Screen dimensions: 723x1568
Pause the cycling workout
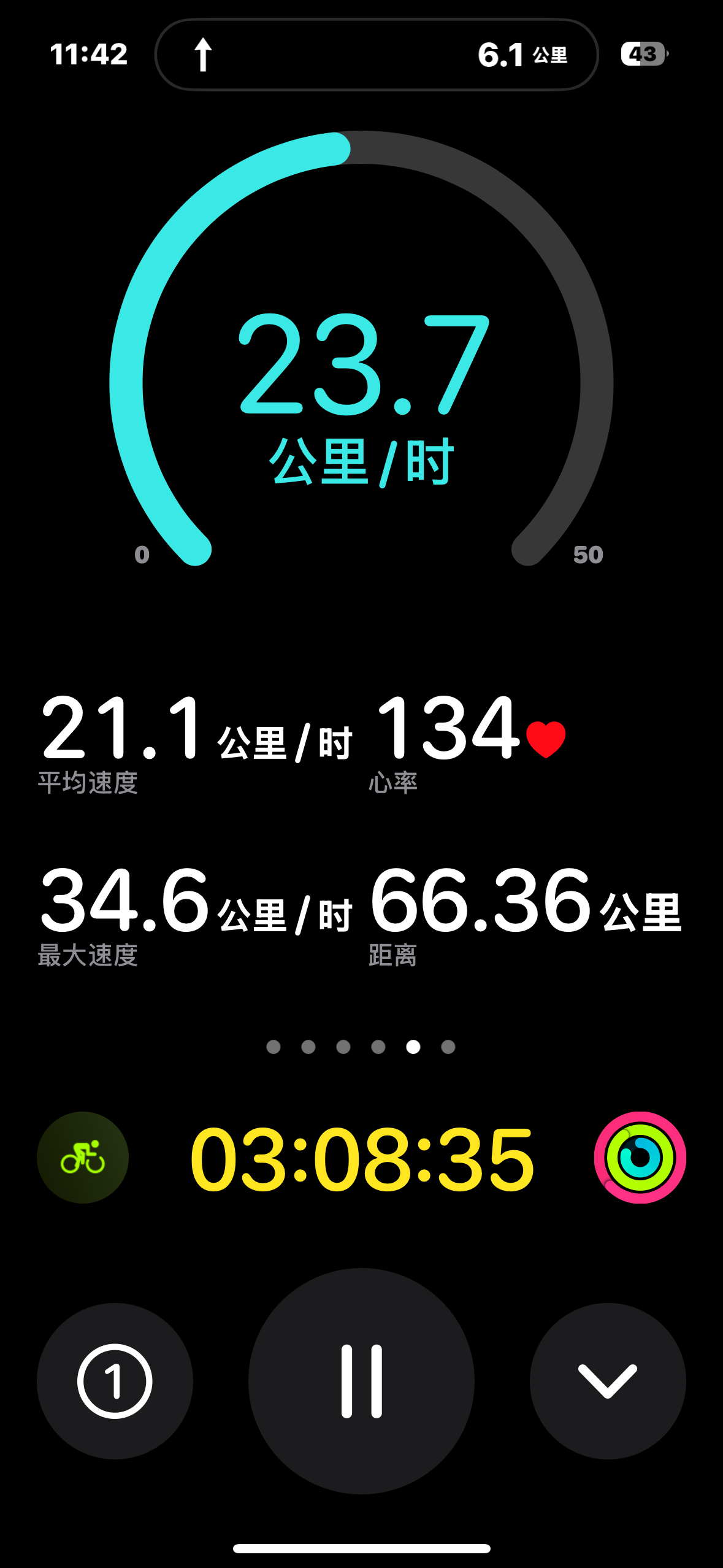tap(361, 1380)
